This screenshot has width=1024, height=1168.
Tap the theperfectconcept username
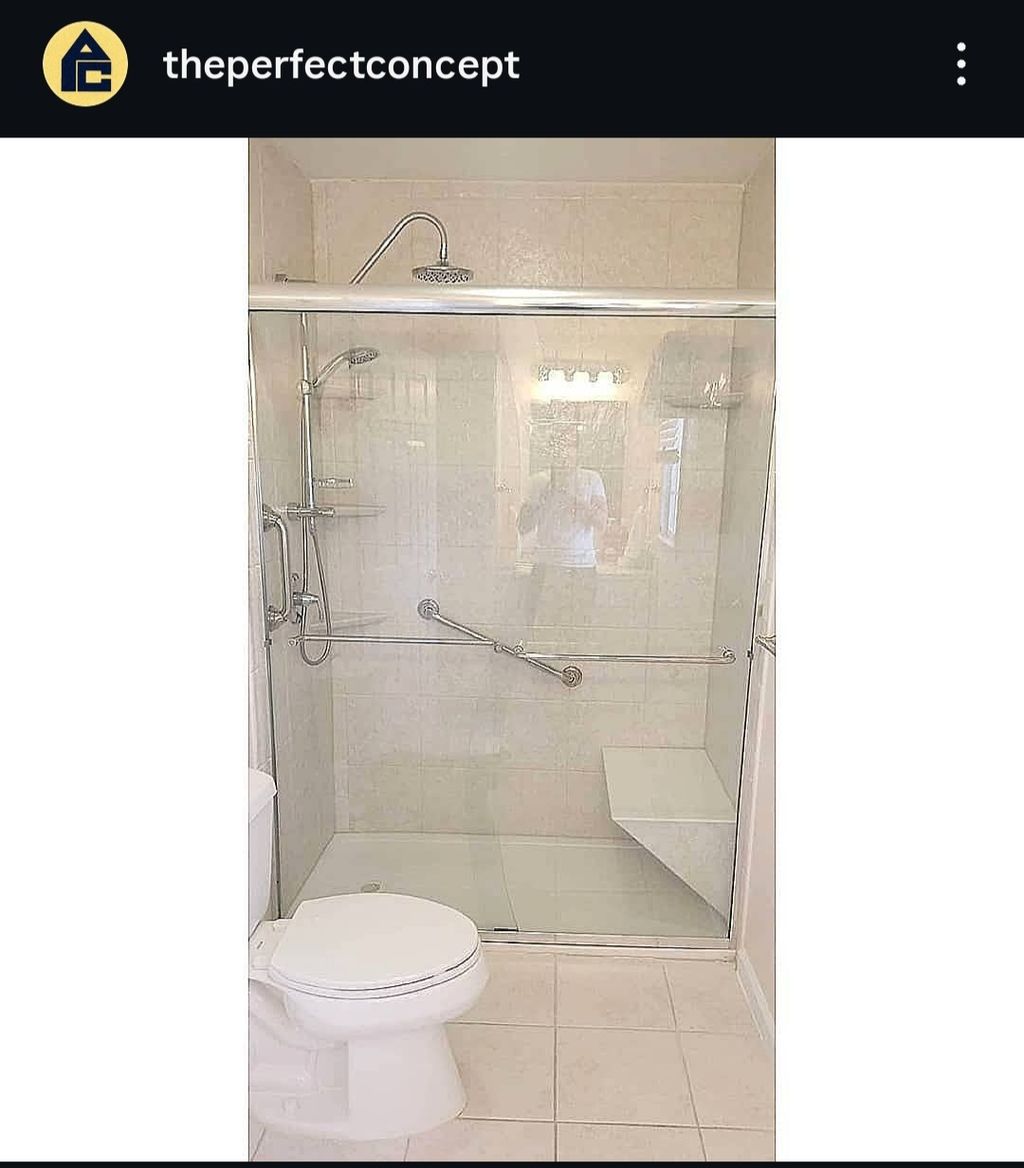(x=341, y=66)
